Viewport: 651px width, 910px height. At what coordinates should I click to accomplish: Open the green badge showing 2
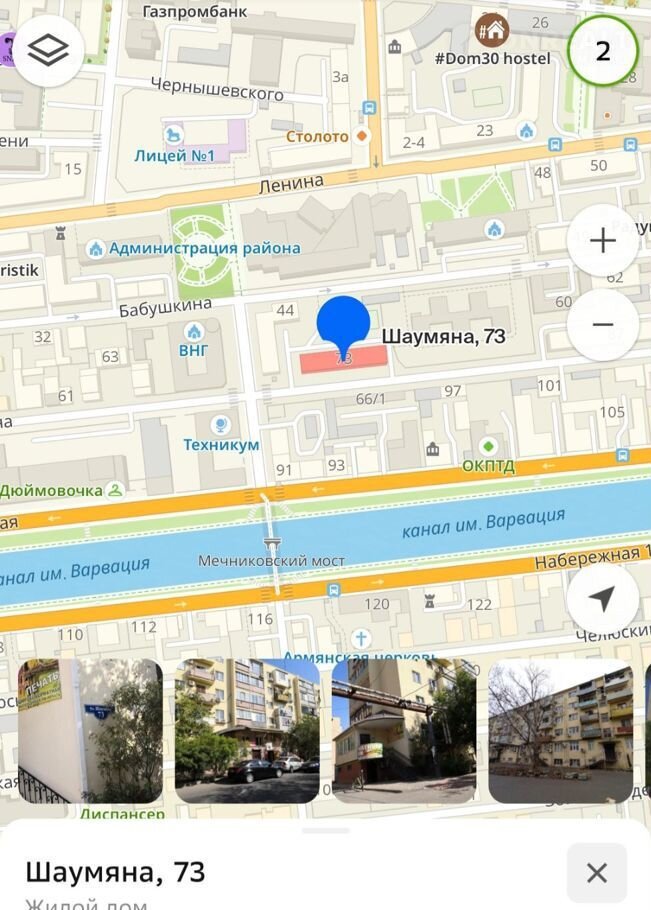point(602,52)
